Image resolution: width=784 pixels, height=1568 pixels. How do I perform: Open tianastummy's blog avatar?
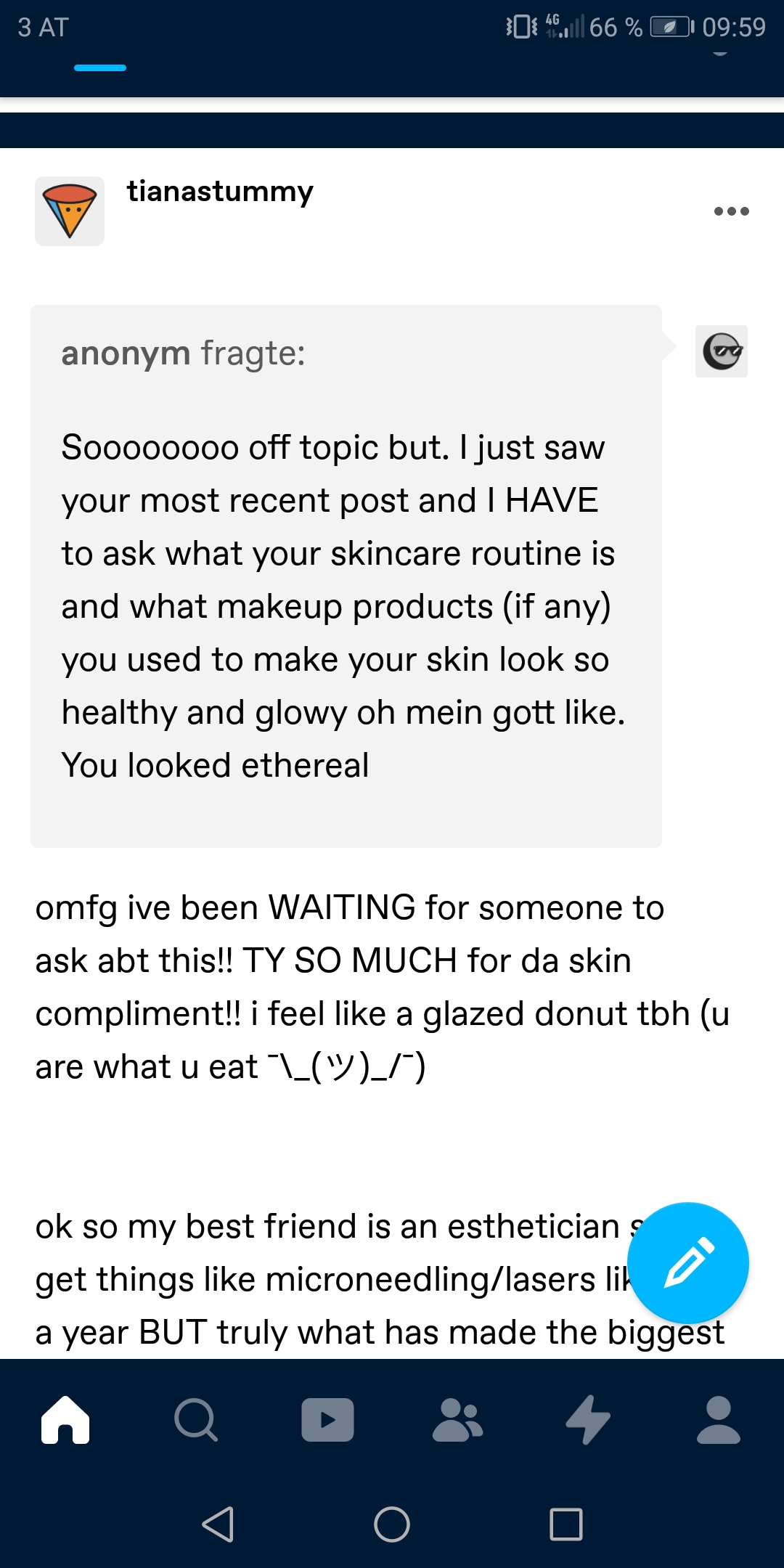(x=70, y=211)
